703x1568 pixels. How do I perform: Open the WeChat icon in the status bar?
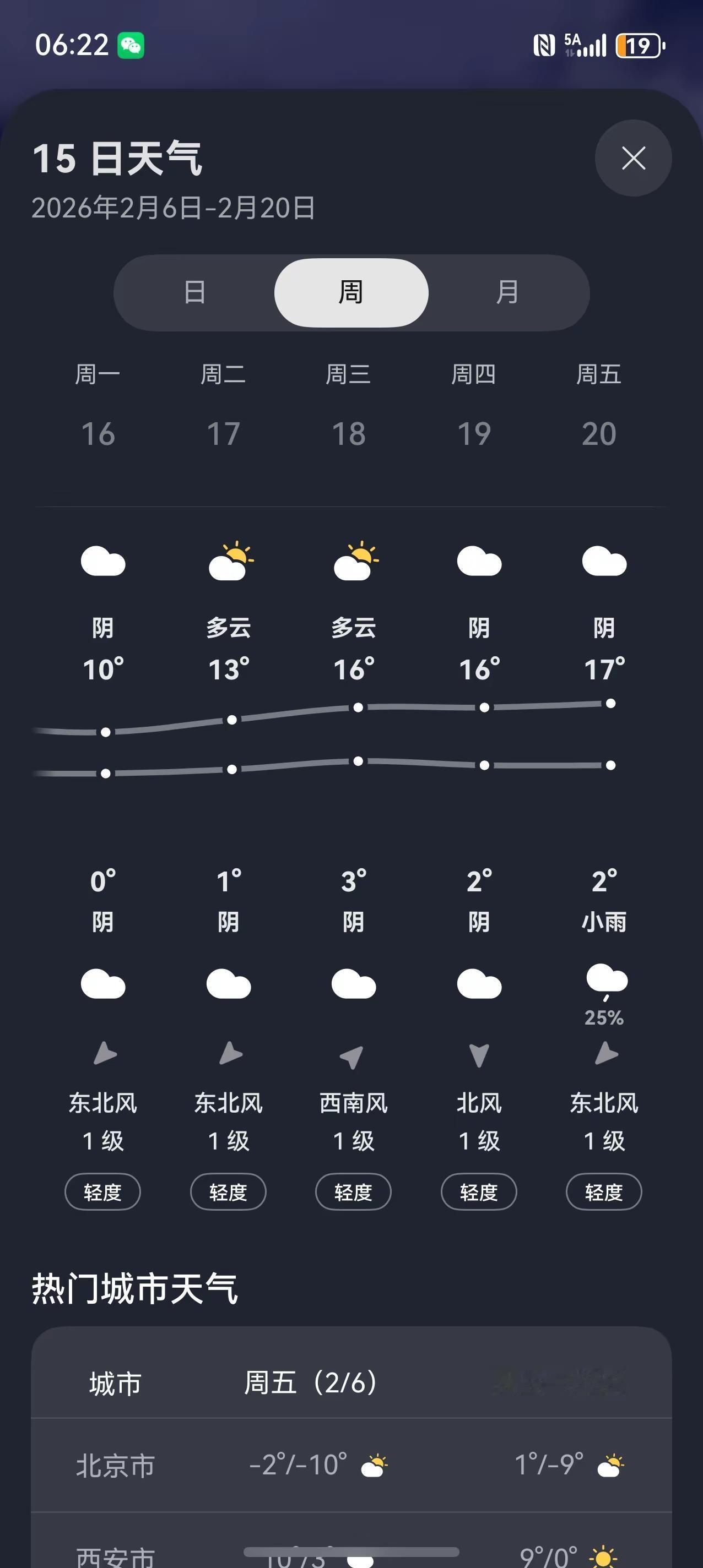click(x=131, y=45)
